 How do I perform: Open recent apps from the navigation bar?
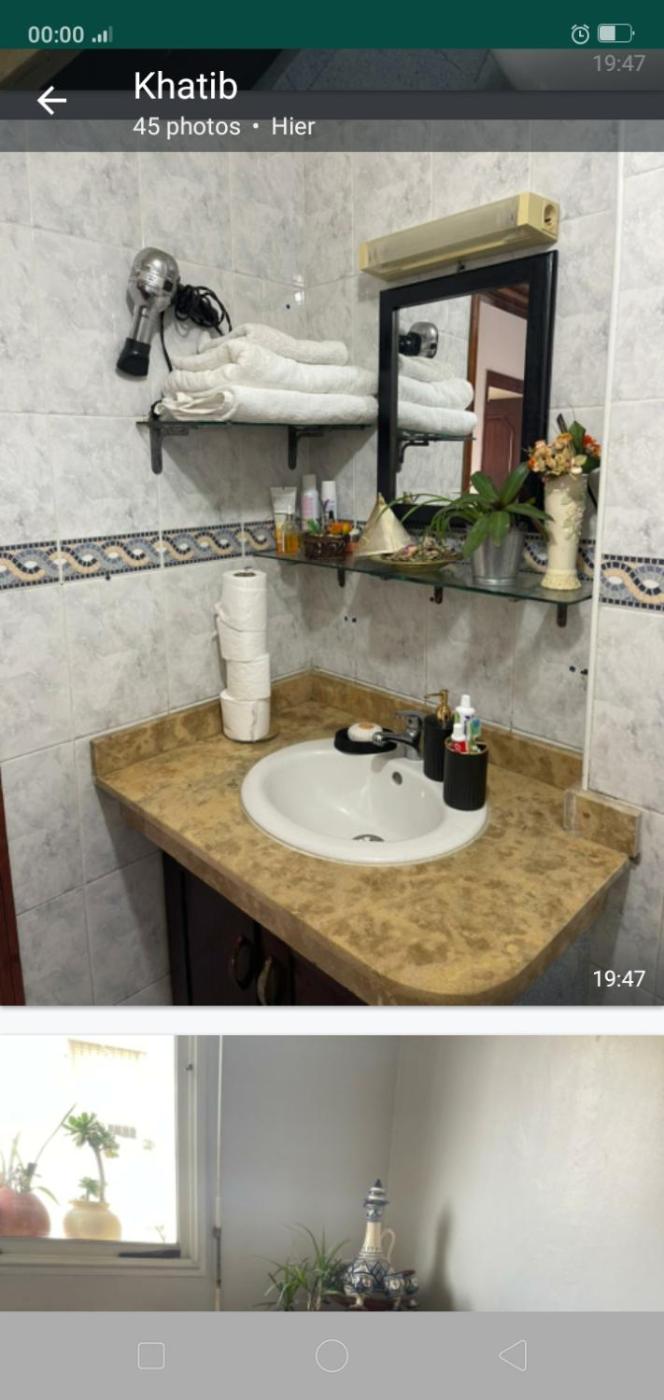coord(151,1356)
